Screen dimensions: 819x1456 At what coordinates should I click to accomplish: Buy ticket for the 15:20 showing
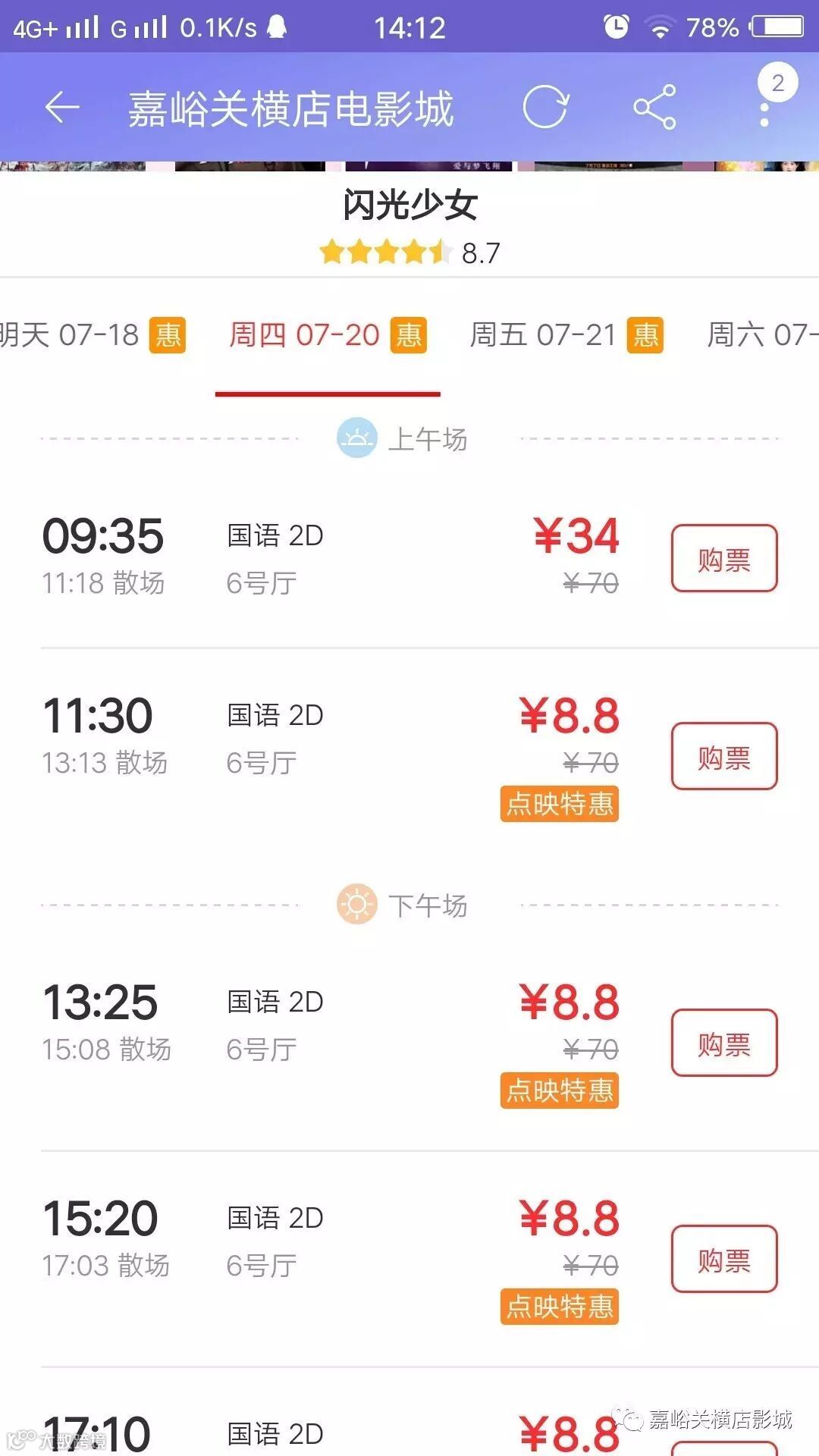coord(724,1260)
